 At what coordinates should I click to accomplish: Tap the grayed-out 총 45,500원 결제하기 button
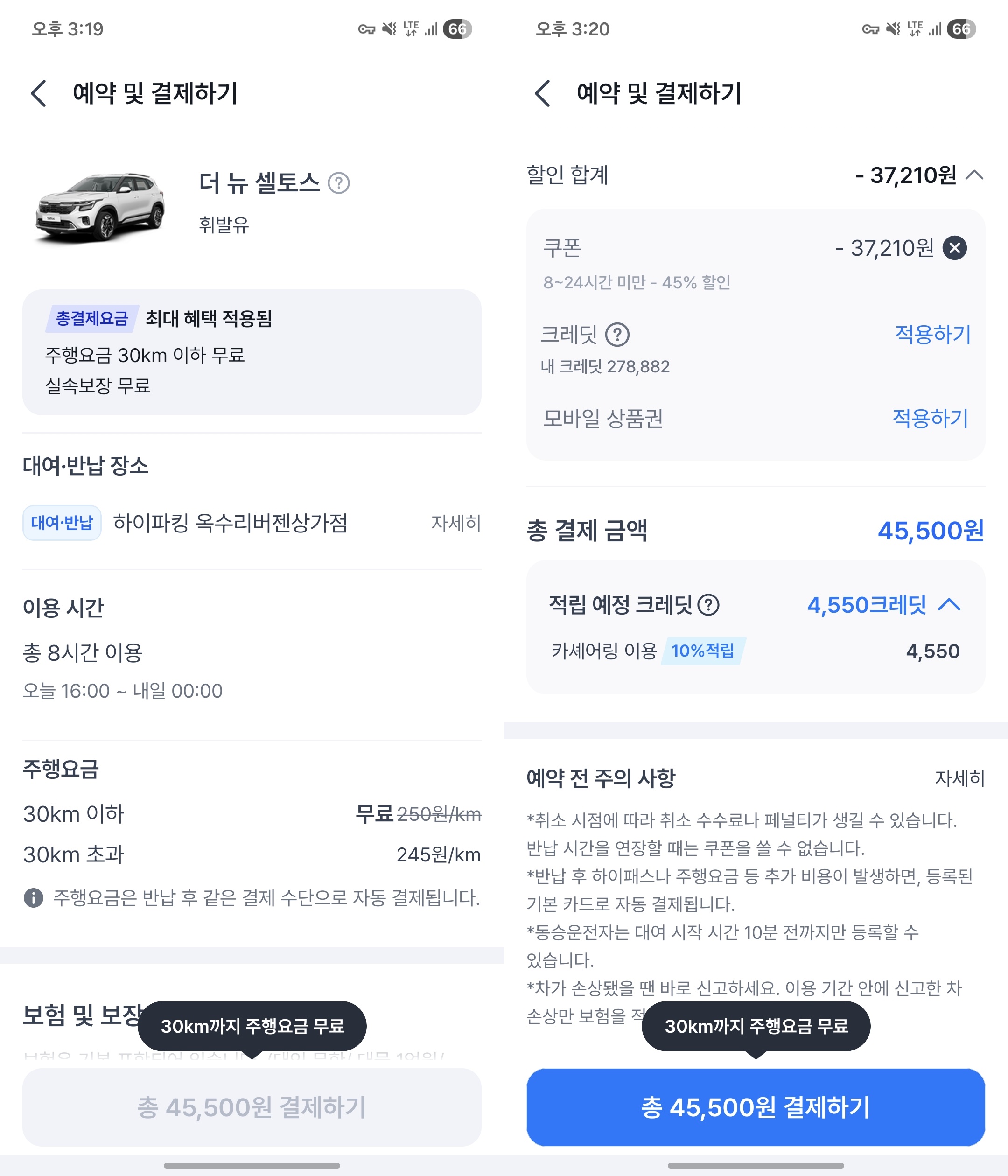[x=252, y=1107]
